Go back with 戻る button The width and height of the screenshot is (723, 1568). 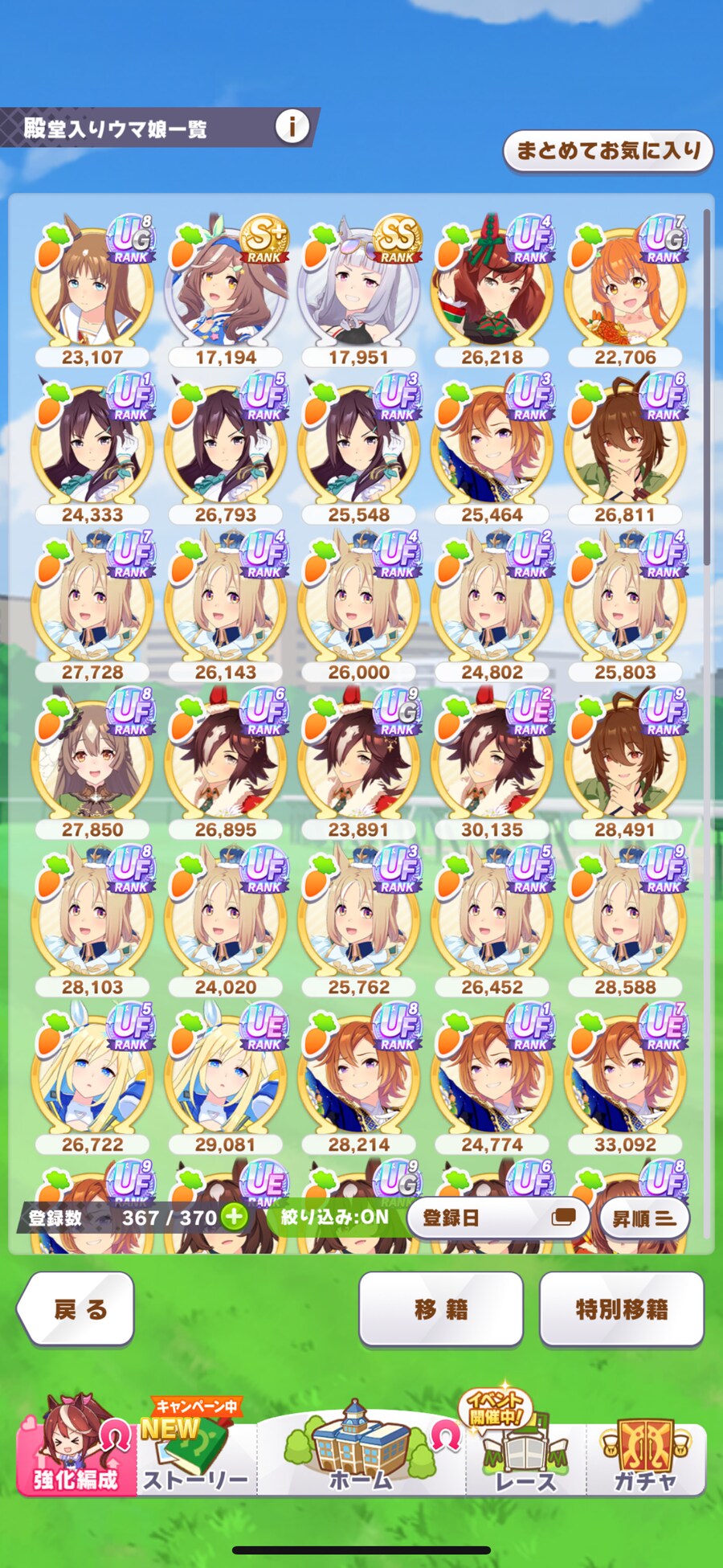(76, 1309)
